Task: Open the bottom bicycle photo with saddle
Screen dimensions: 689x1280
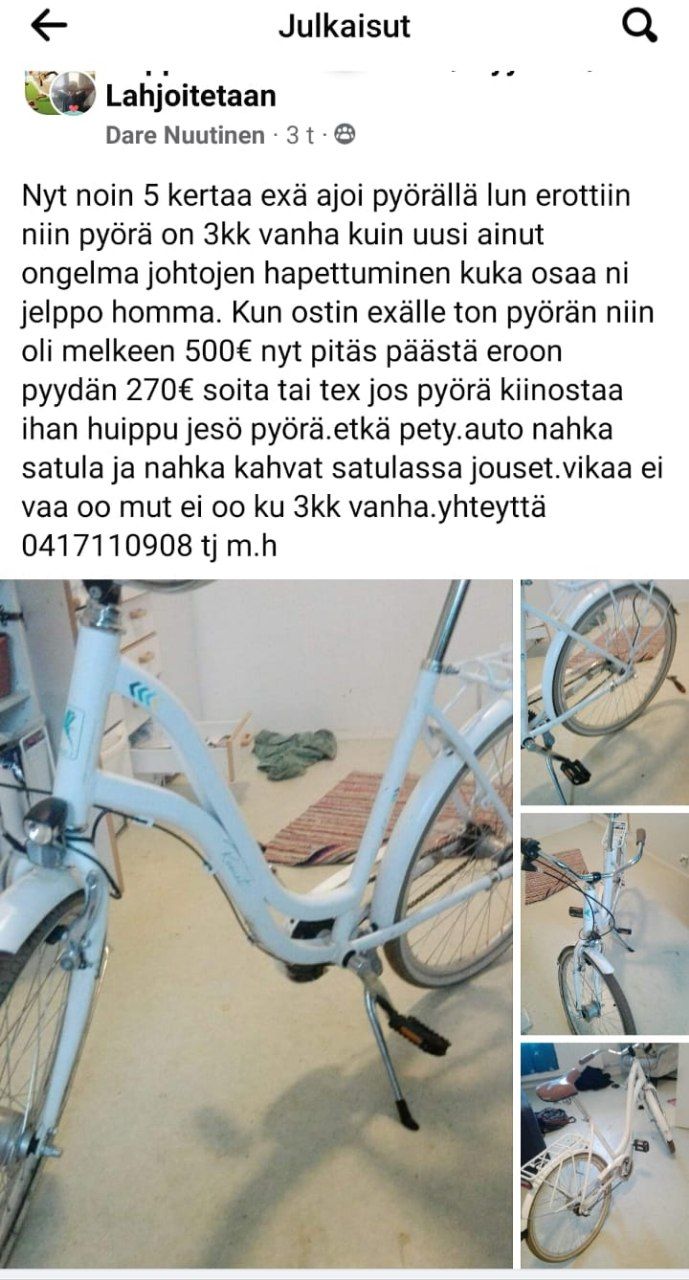Action: pos(604,1155)
